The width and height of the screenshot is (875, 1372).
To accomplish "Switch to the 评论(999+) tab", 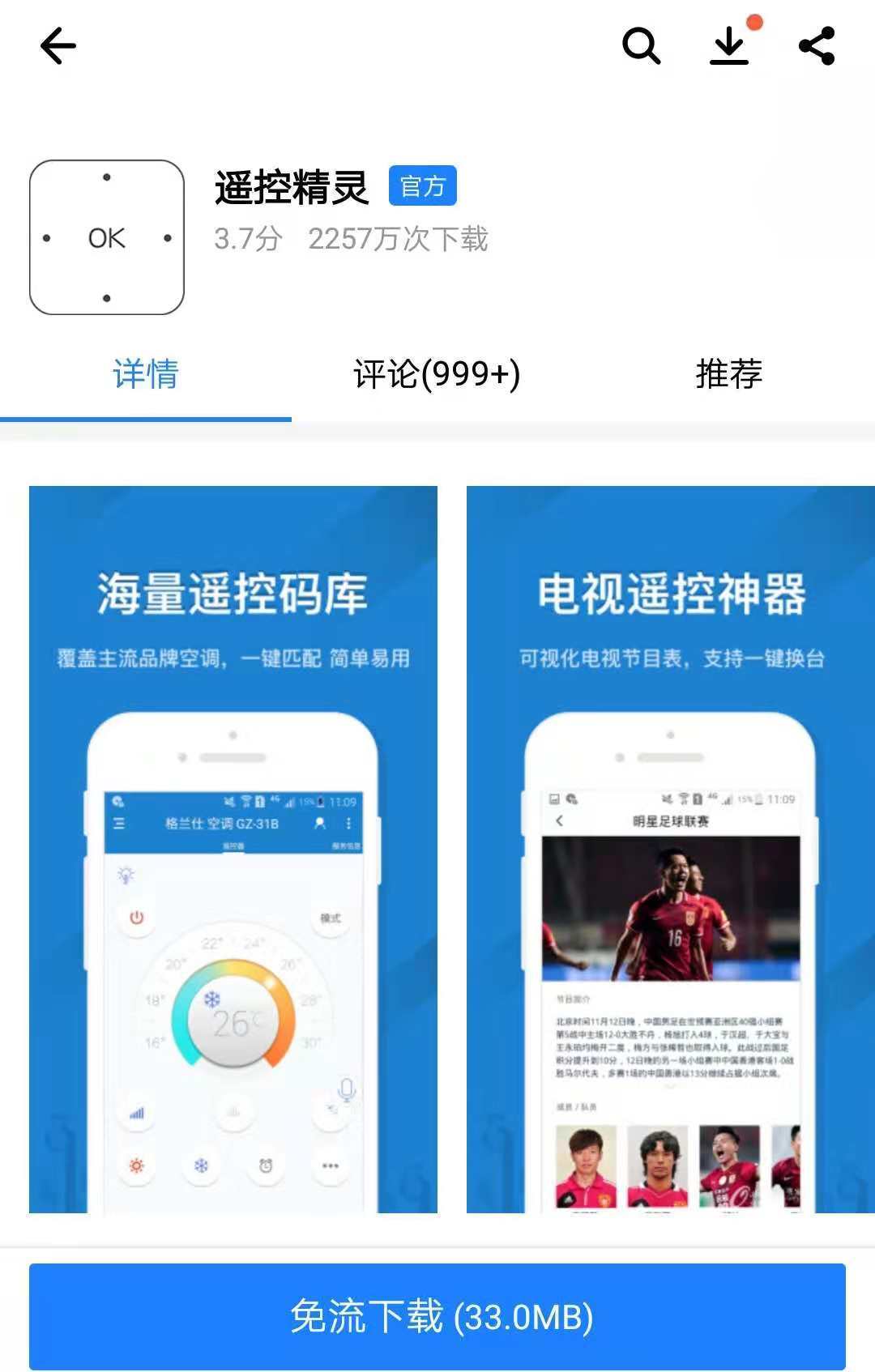I will (437, 374).
